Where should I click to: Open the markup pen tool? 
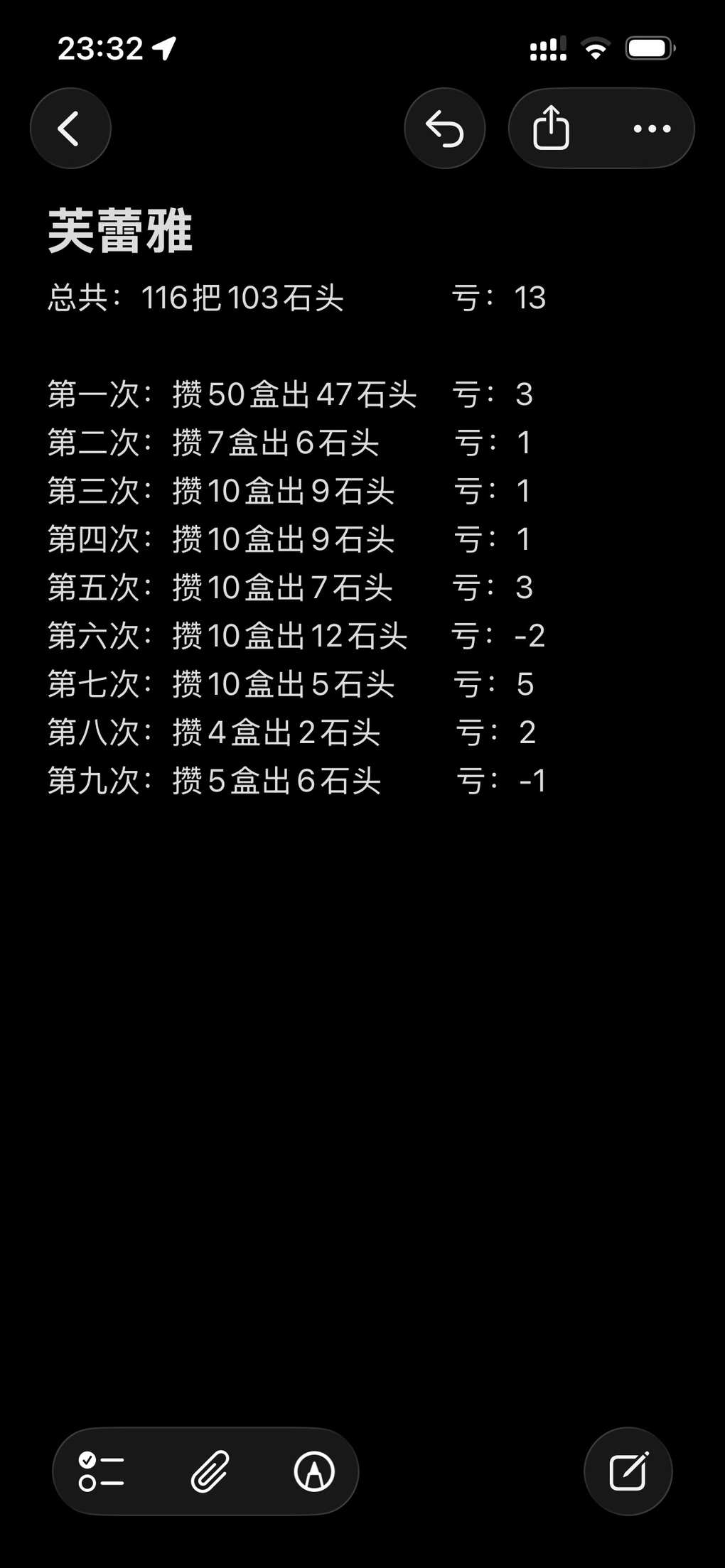tap(314, 1471)
